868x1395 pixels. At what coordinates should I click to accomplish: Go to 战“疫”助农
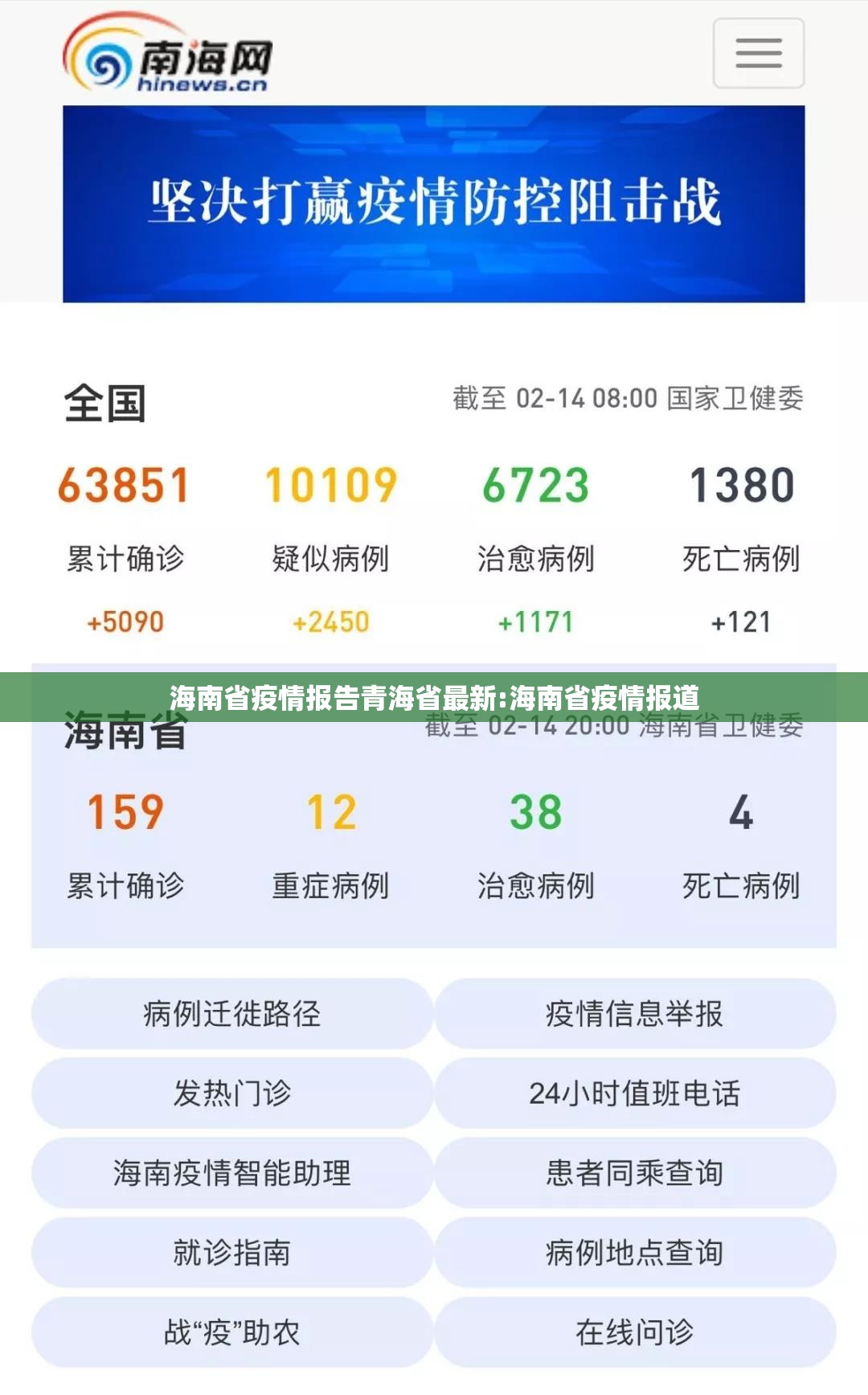click(232, 1331)
